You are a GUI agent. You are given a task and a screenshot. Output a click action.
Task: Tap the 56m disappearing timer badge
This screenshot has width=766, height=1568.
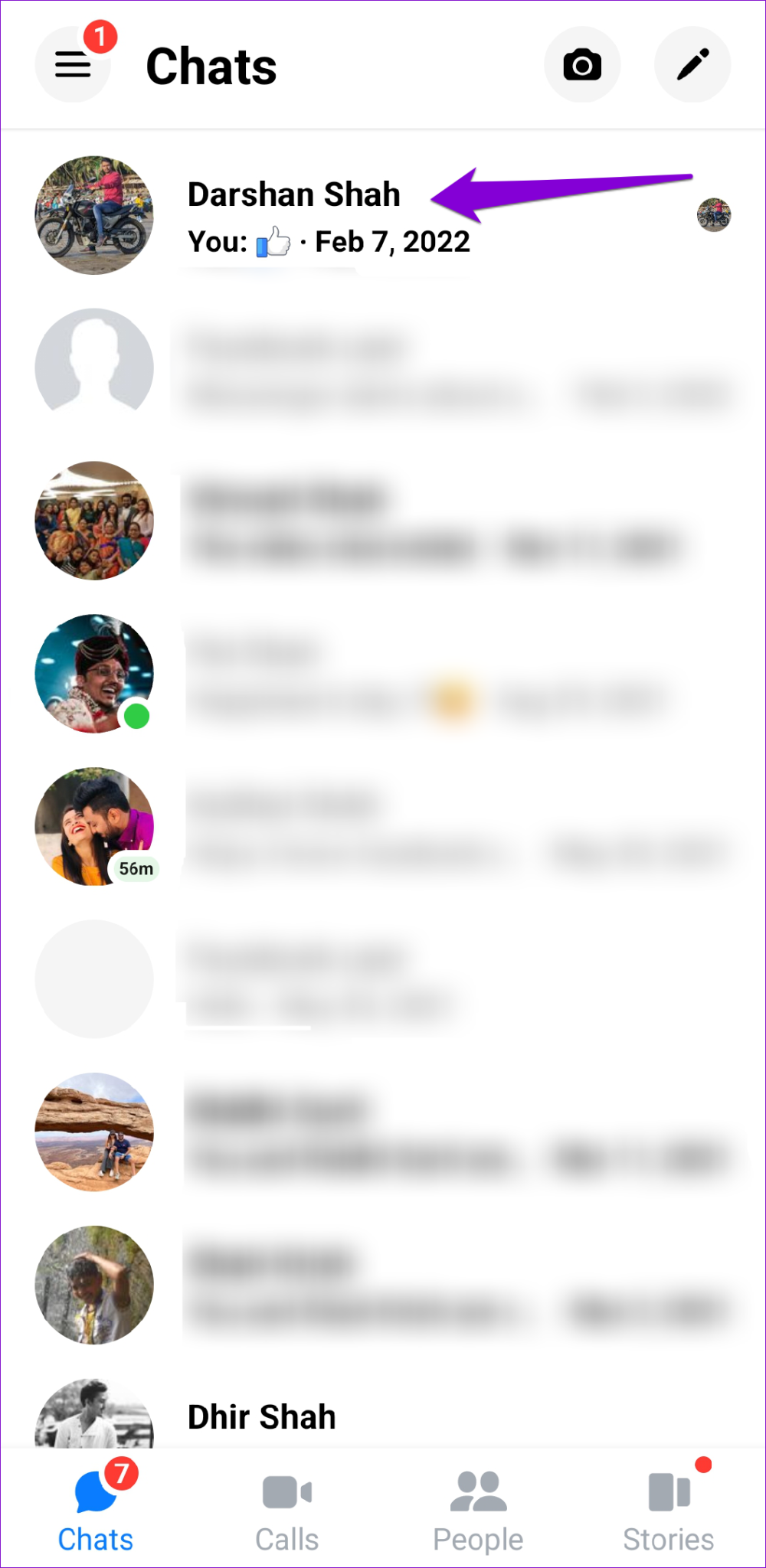pos(136,868)
